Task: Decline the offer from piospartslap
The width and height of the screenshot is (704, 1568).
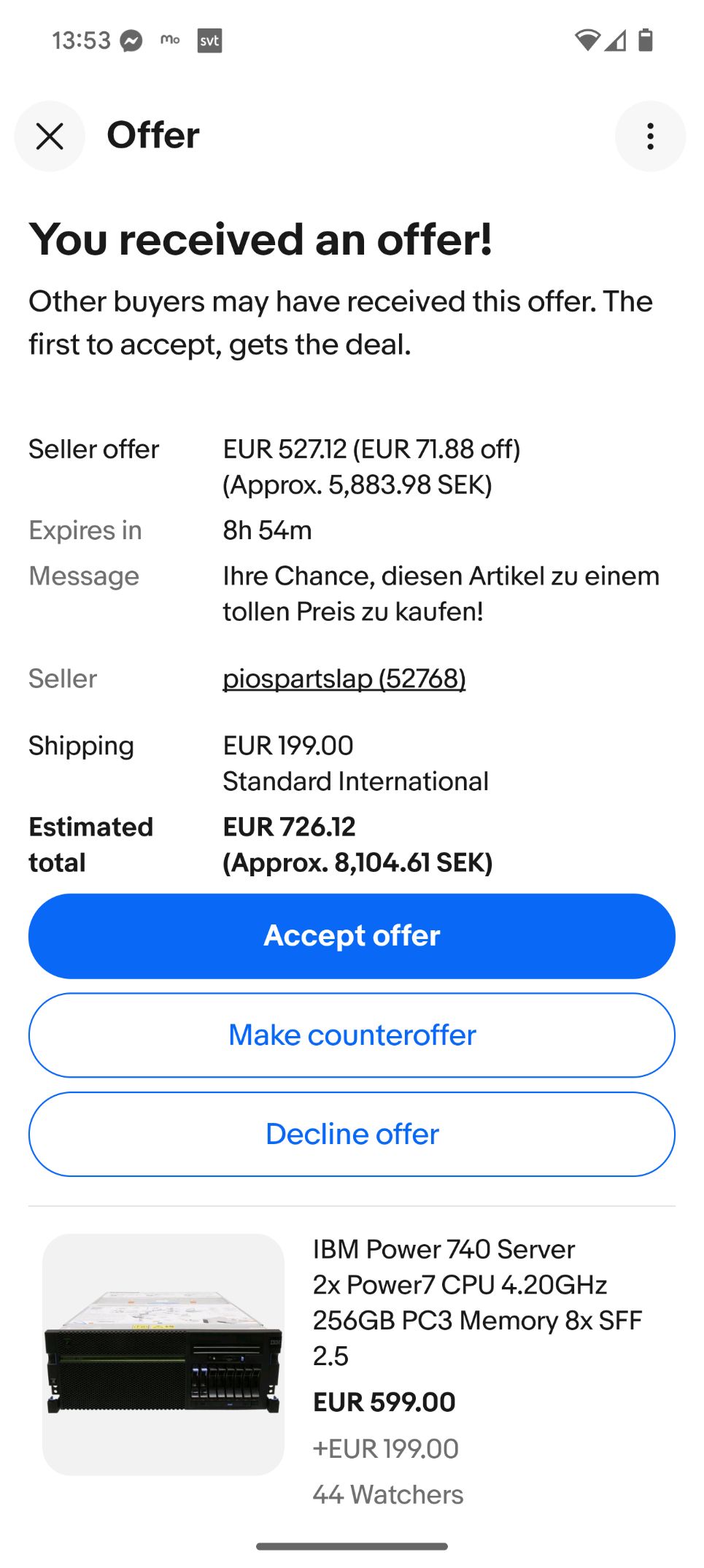Action: click(x=352, y=1133)
